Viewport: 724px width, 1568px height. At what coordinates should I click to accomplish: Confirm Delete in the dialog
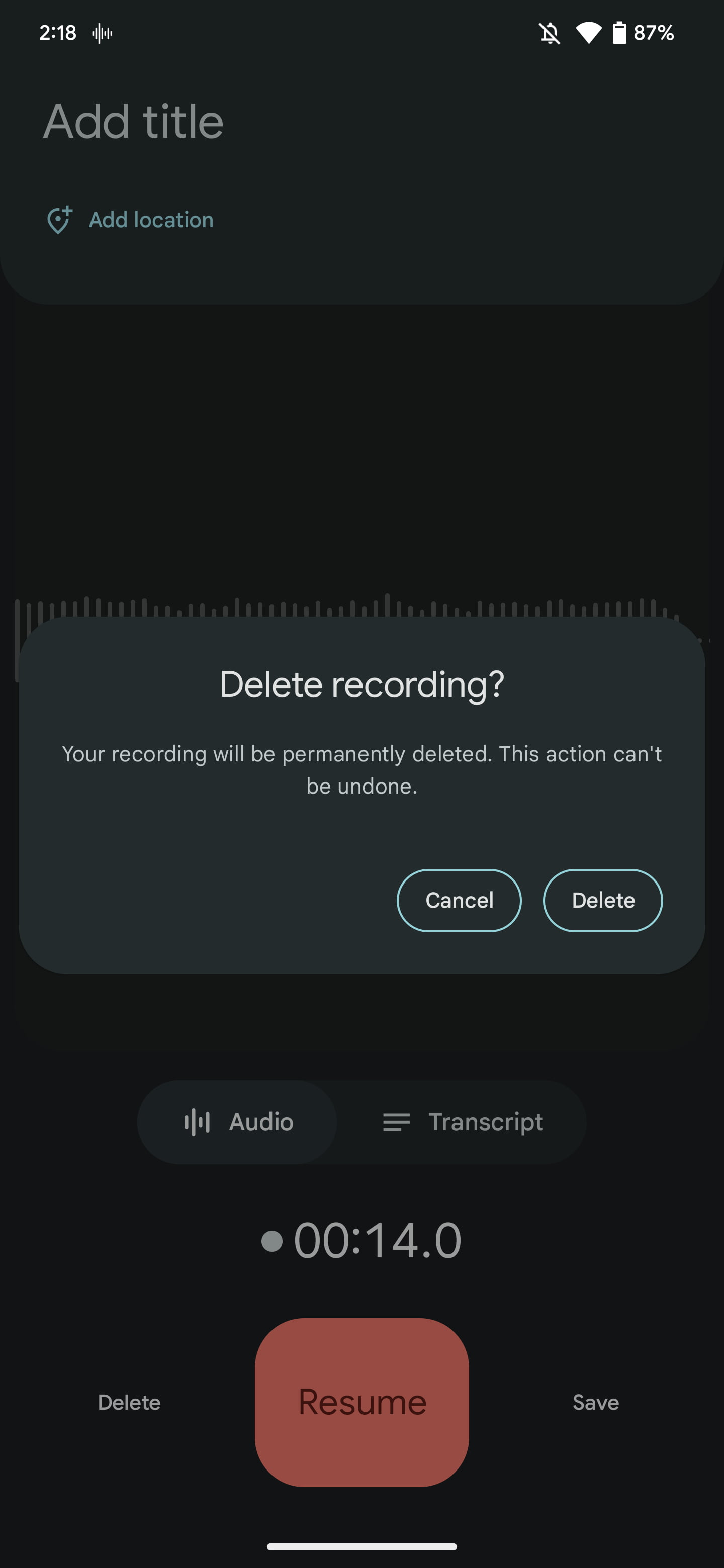pos(602,900)
